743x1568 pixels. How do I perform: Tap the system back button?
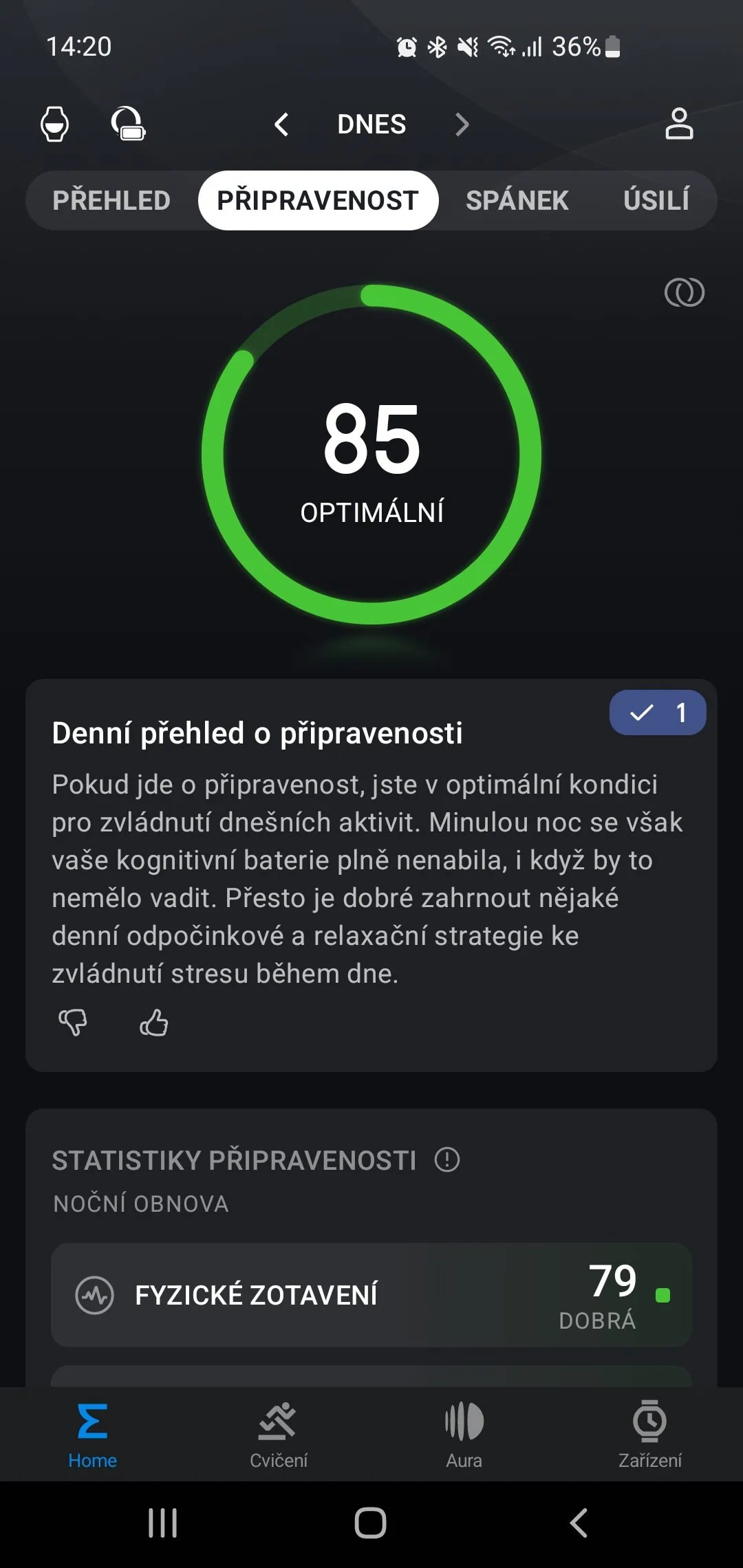pos(579,1523)
